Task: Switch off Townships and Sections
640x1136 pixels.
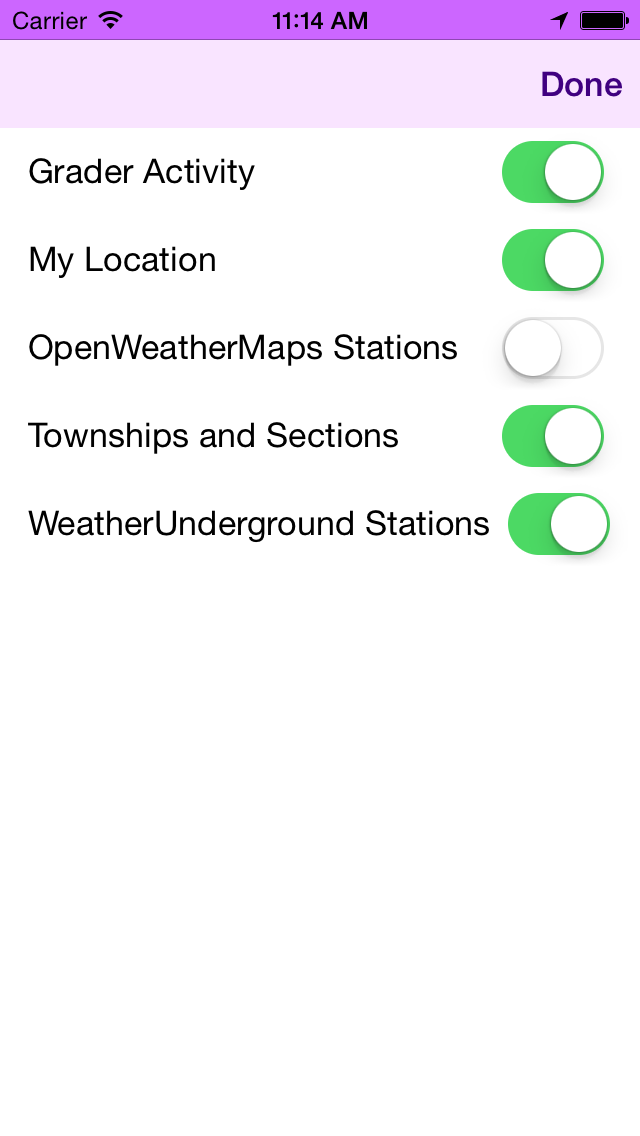Action: point(553,436)
